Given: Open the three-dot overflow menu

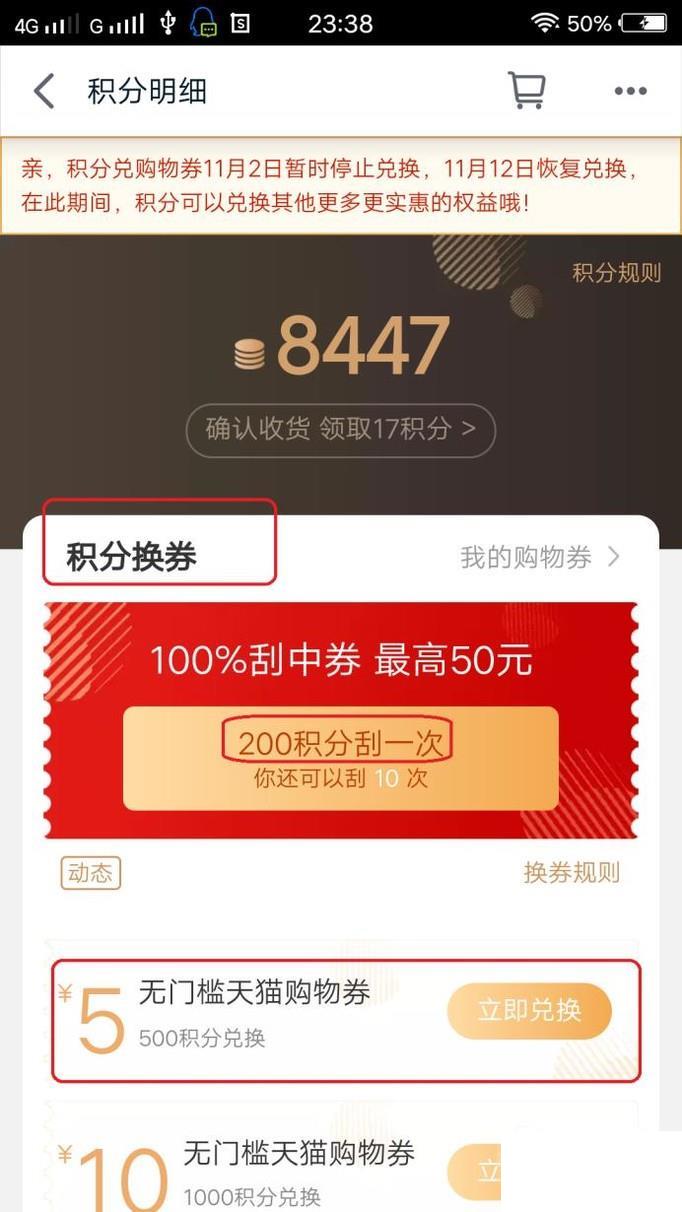Looking at the screenshot, I should click(630, 91).
